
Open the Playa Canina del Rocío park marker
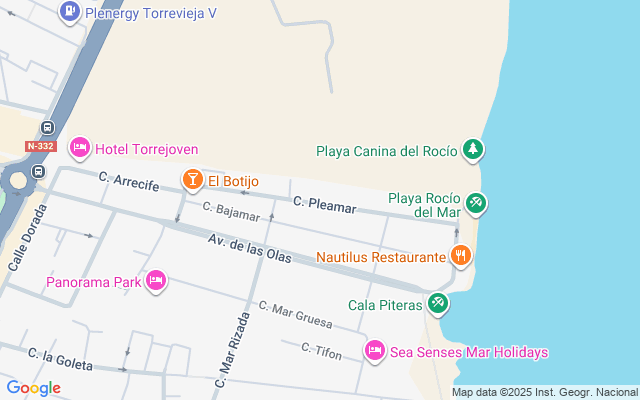pos(473,151)
